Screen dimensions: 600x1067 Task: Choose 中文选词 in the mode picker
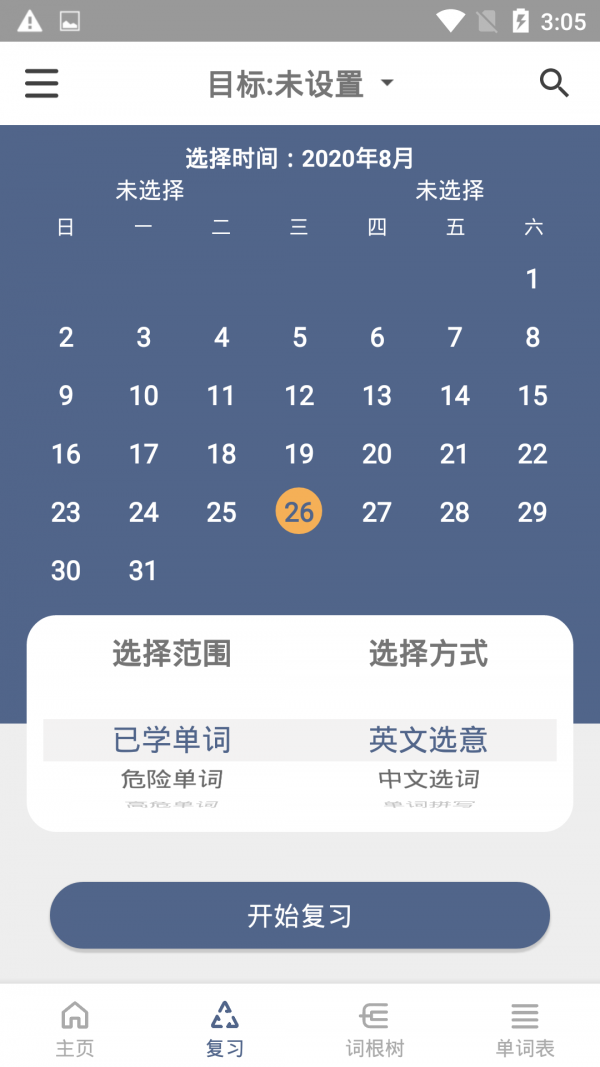429,778
